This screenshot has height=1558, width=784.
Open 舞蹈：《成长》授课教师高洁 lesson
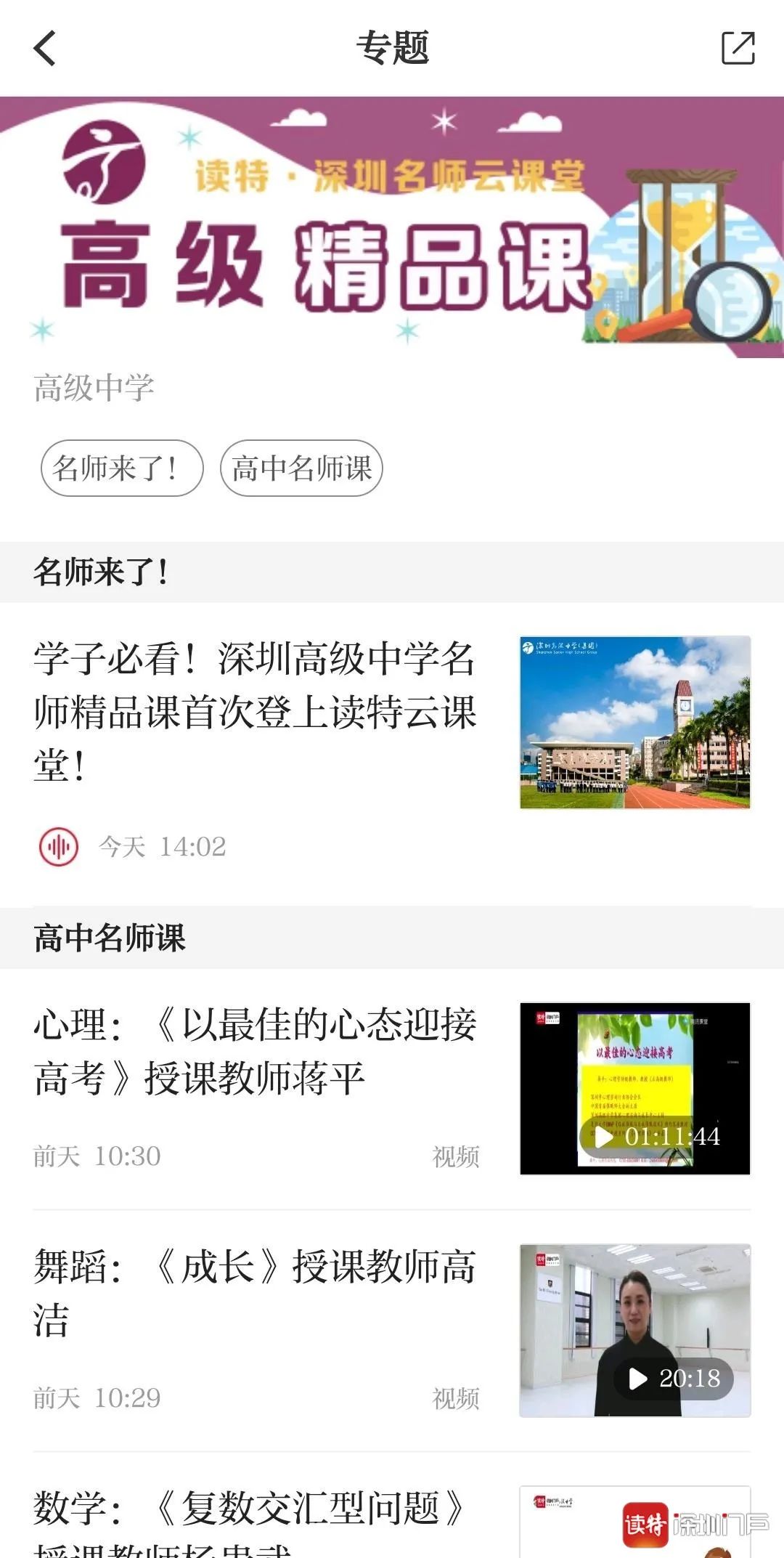click(x=254, y=1293)
